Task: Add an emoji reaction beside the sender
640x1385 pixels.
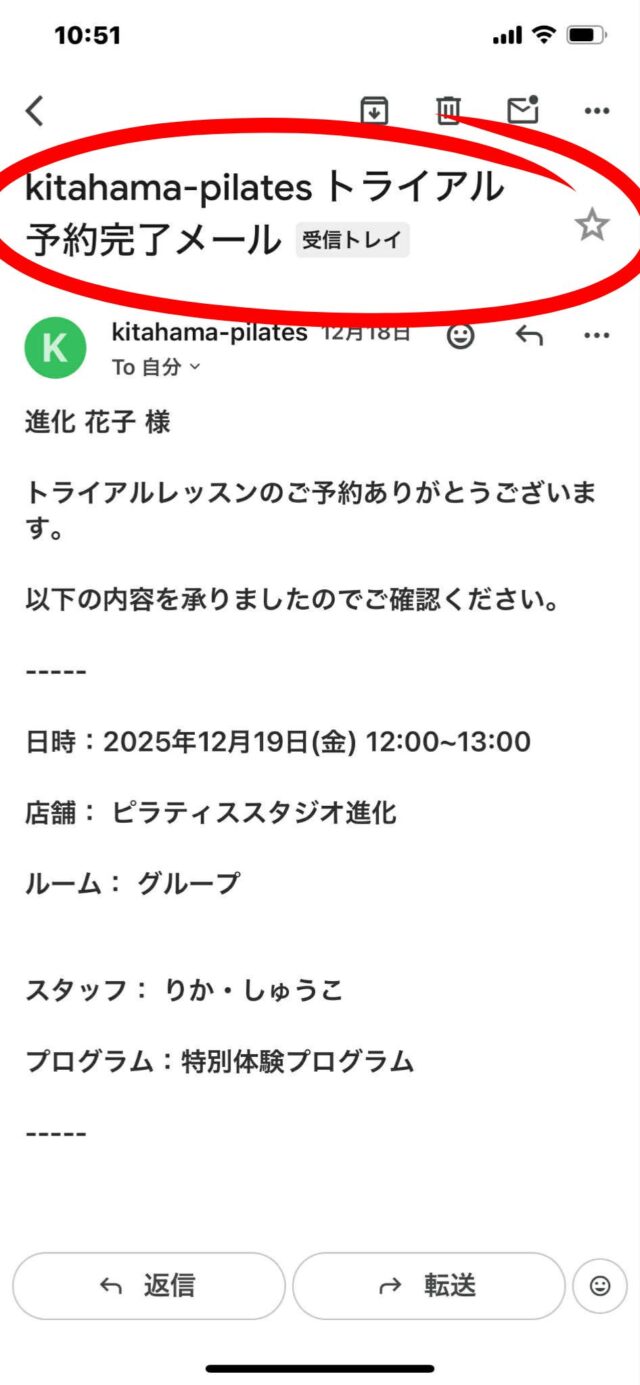Action: [x=460, y=336]
